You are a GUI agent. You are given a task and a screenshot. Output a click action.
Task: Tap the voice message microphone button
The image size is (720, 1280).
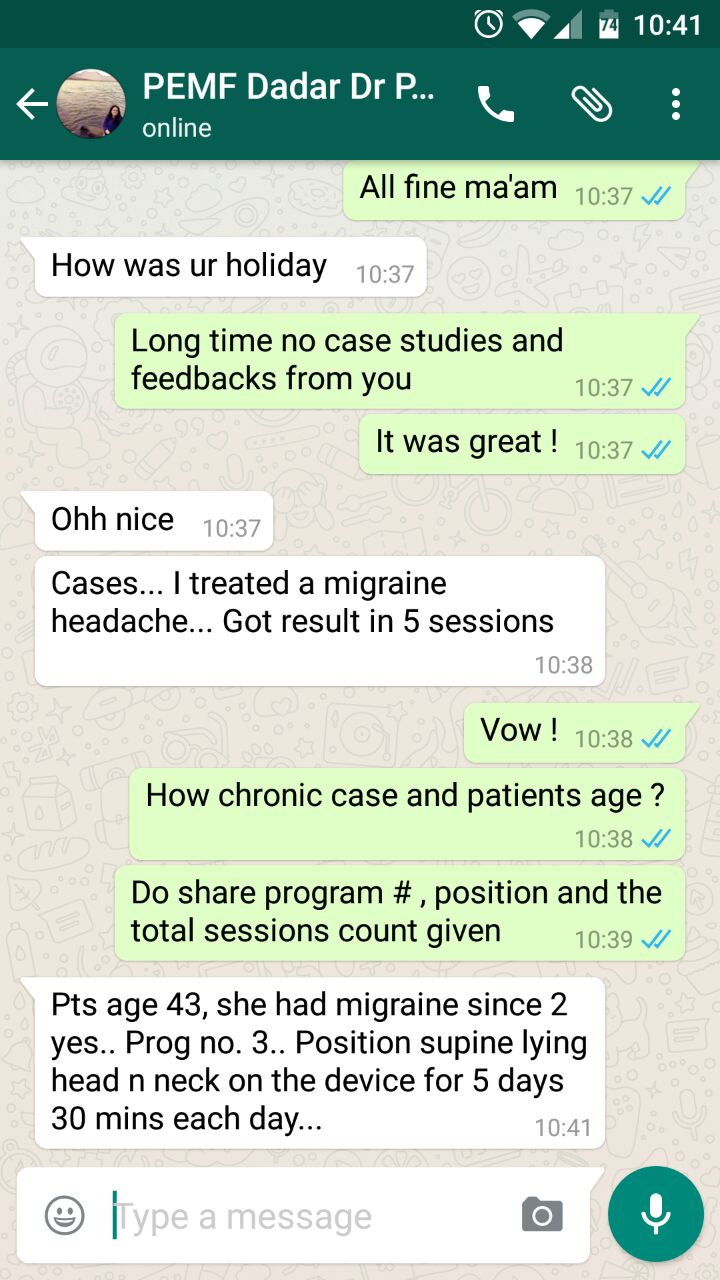point(656,1214)
